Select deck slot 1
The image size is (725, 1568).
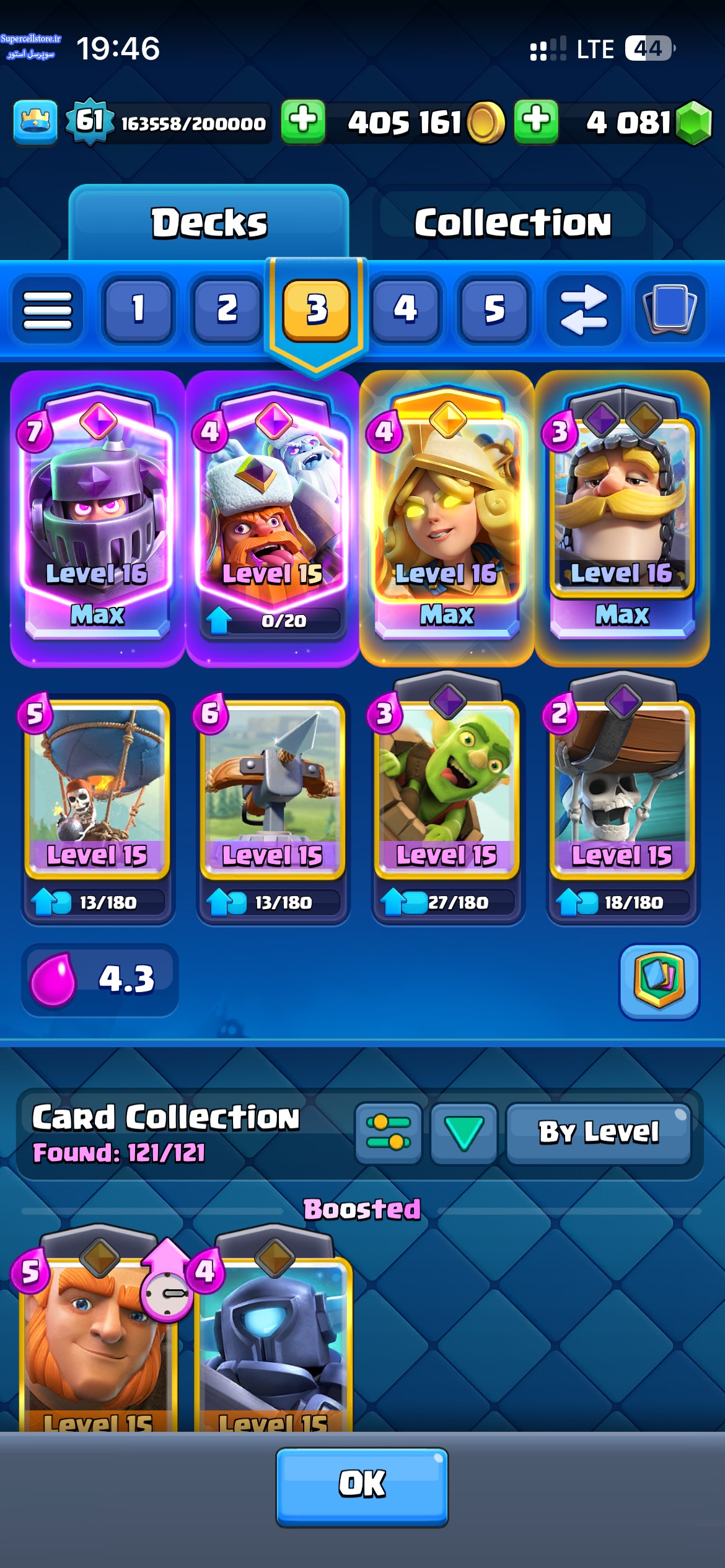(138, 309)
